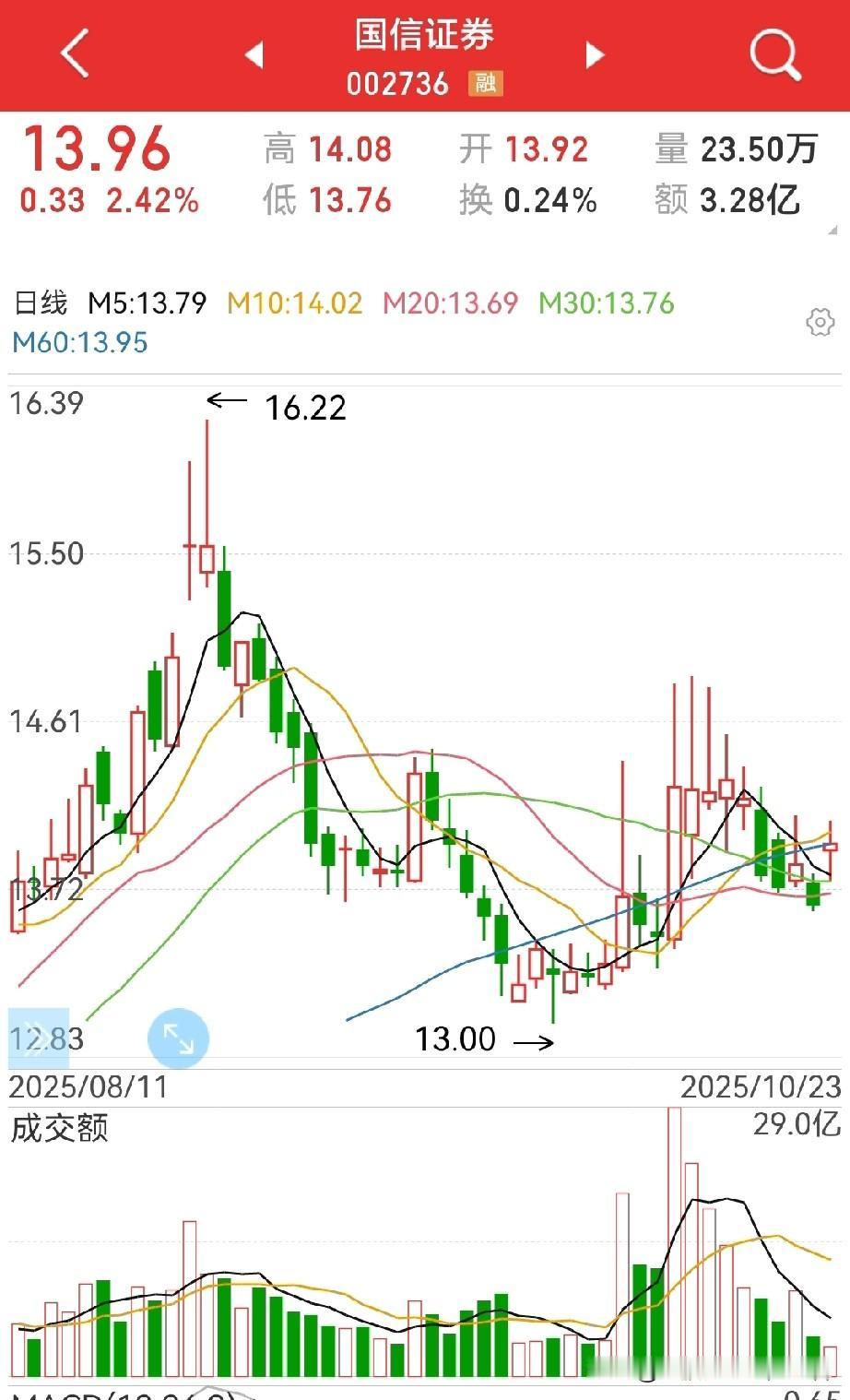
Task: Expand the chart to fullscreen
Action: (x=178, y=1038)
